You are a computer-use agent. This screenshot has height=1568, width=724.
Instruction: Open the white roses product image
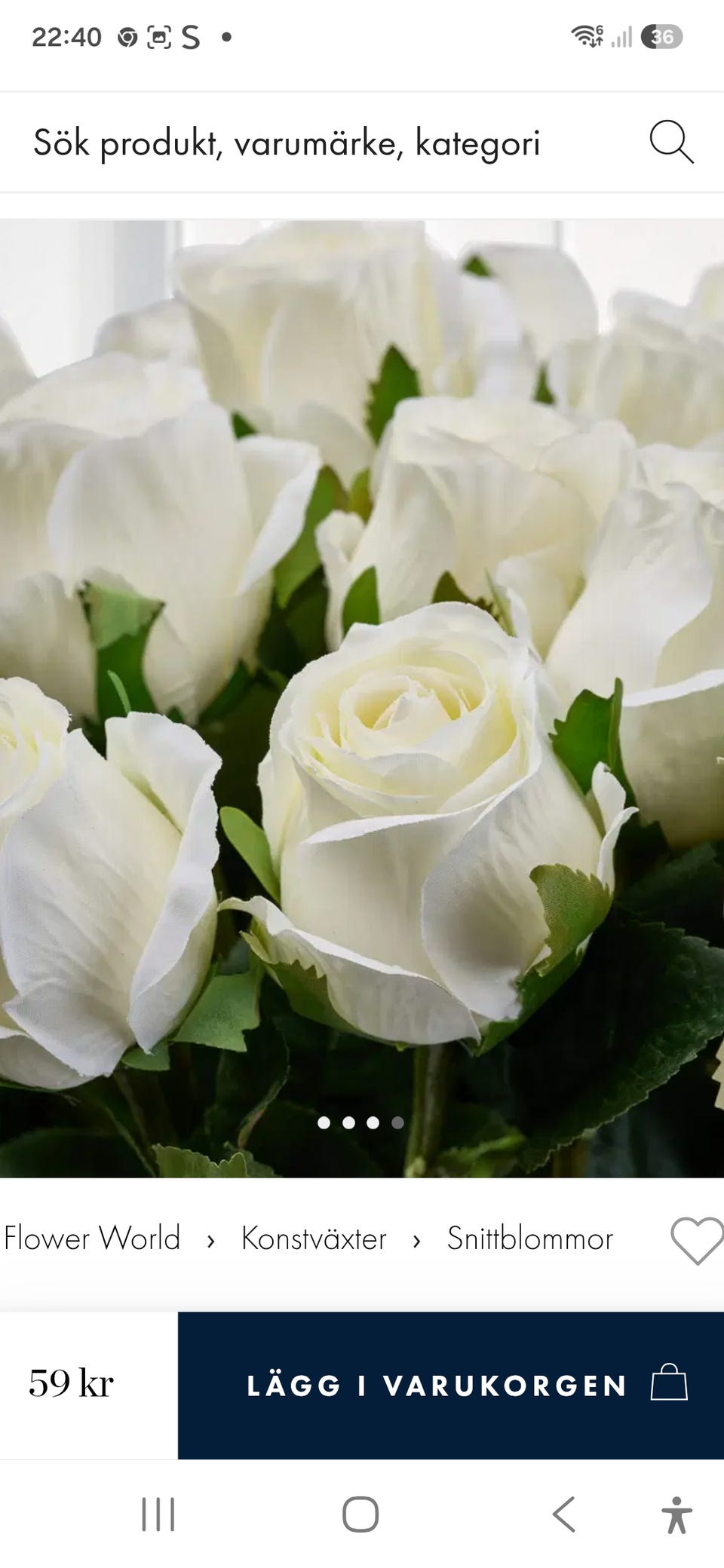click(362, 698)
